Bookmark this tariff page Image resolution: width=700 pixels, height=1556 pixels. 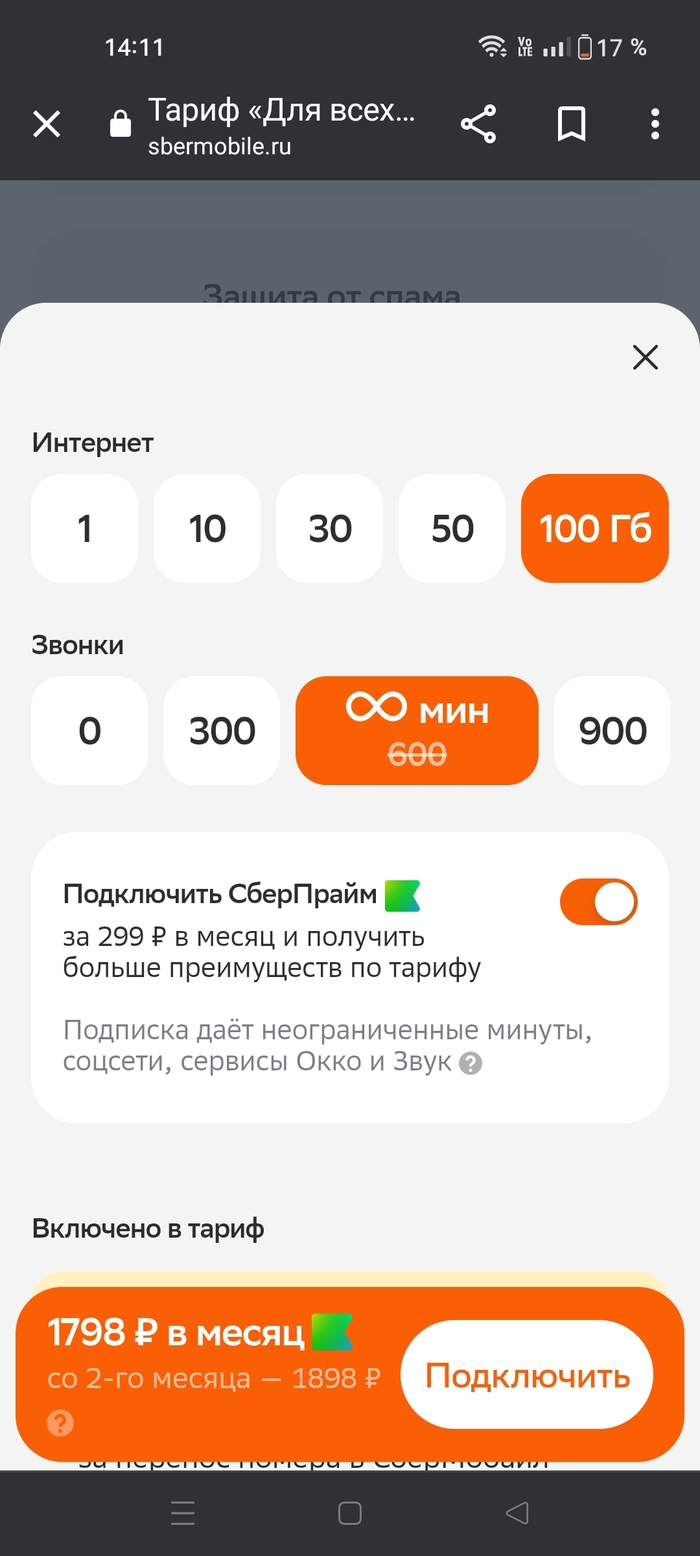[571, 124]
